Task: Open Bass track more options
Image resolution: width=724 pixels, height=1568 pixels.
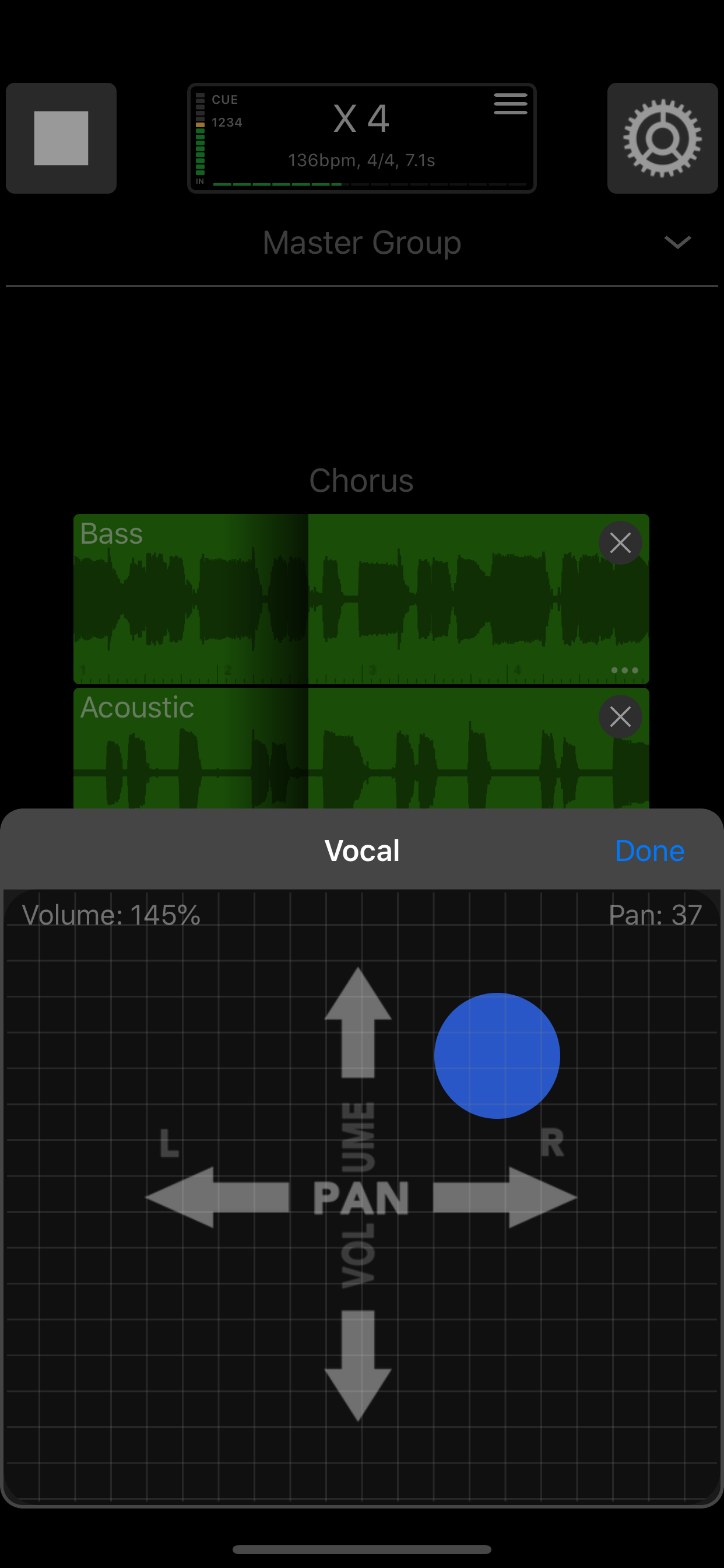Action: click(624, 670)
